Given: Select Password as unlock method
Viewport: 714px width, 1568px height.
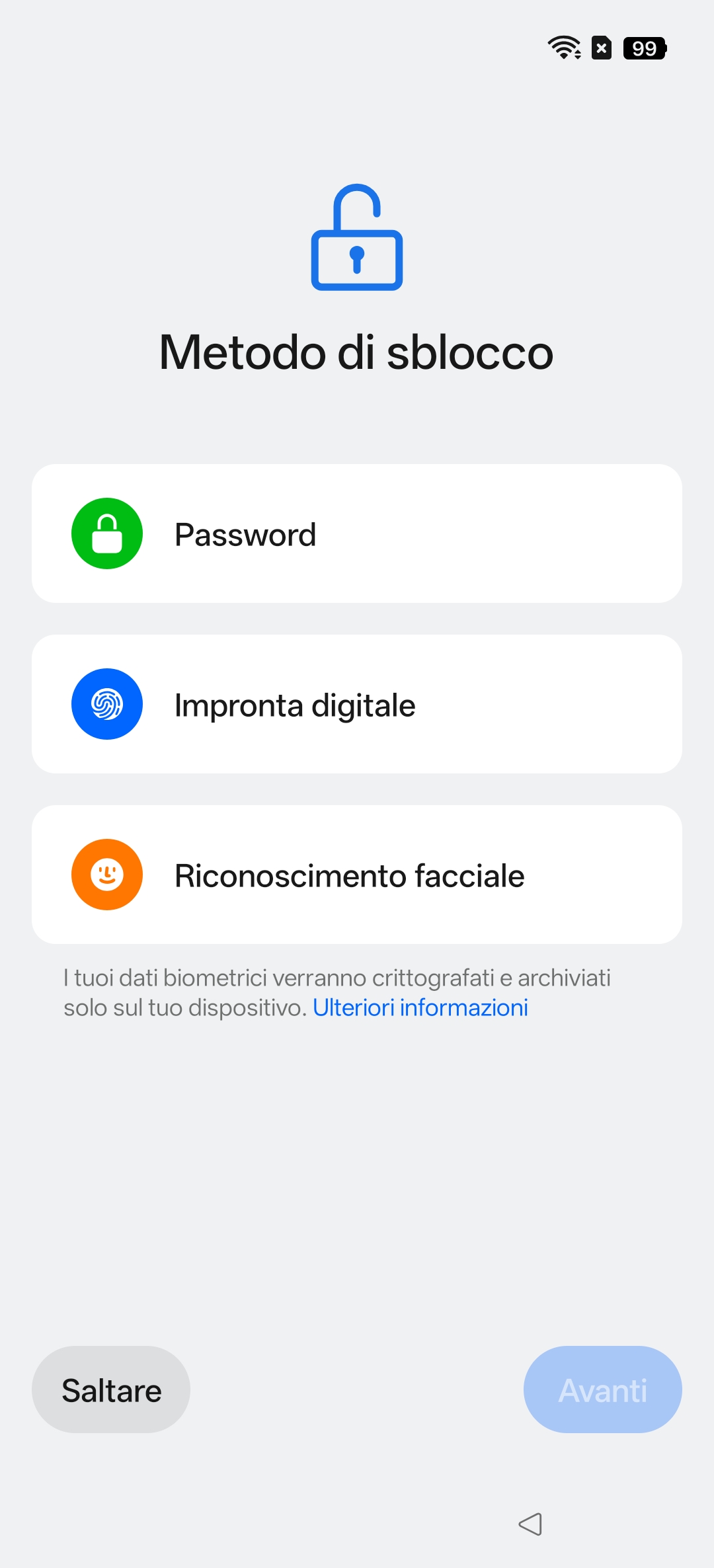Looking at the screenshot, I should [x=357, y=533].
